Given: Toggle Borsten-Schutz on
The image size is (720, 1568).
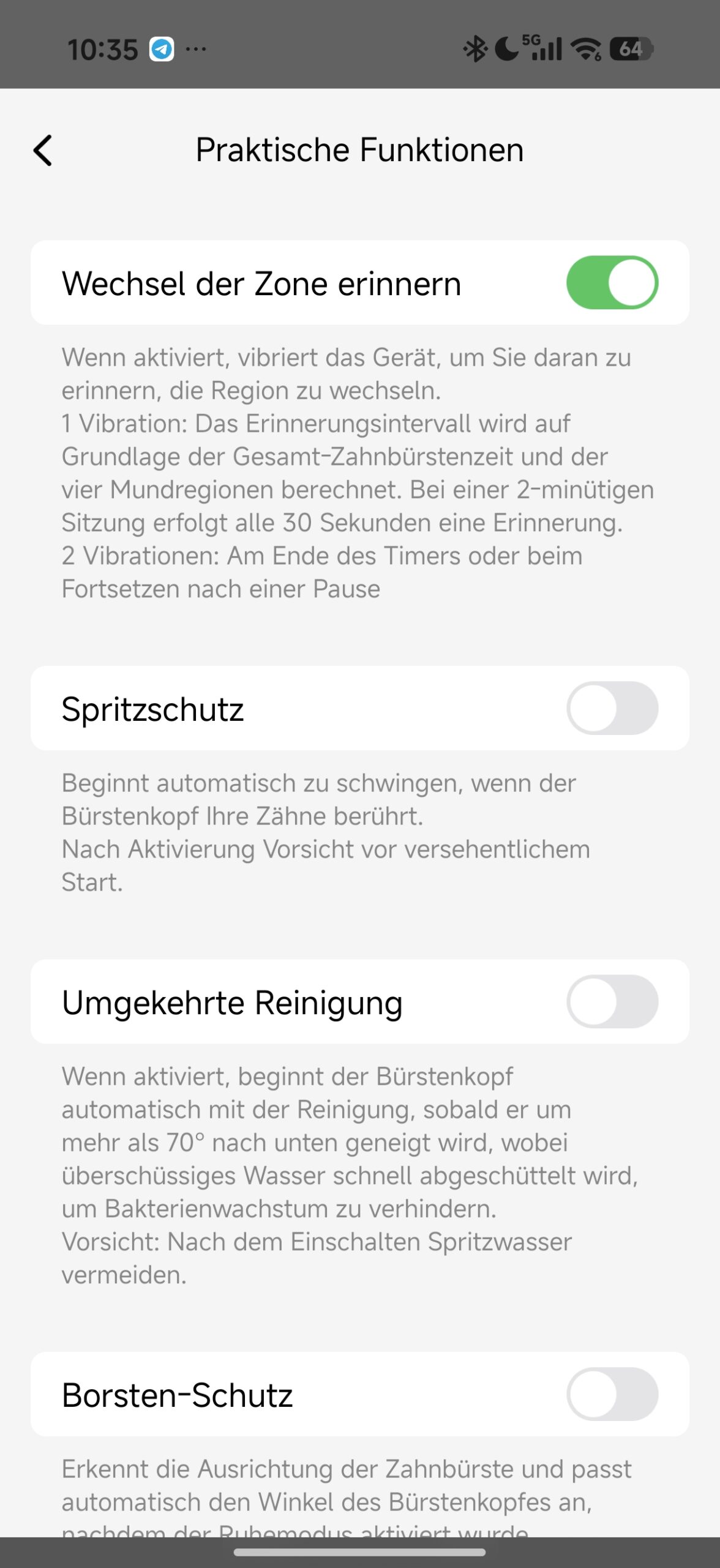Looking at the screenshot, I should click(x=612, y=1395).
